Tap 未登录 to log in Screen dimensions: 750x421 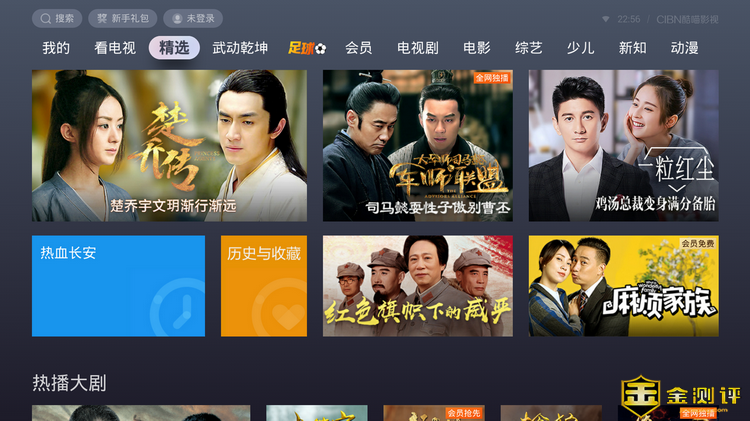pyautogui.click(x=192, y=18)
